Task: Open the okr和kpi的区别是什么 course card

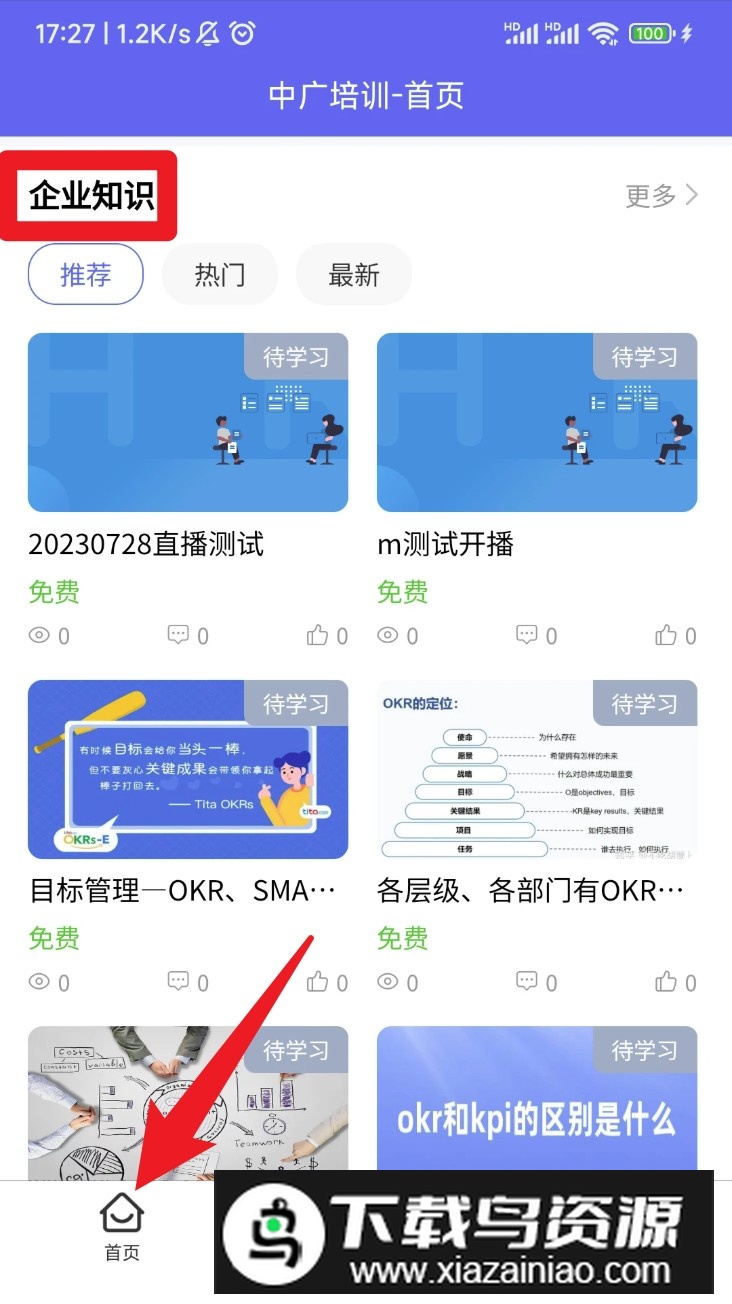Action: click(x=537, y=1100)
